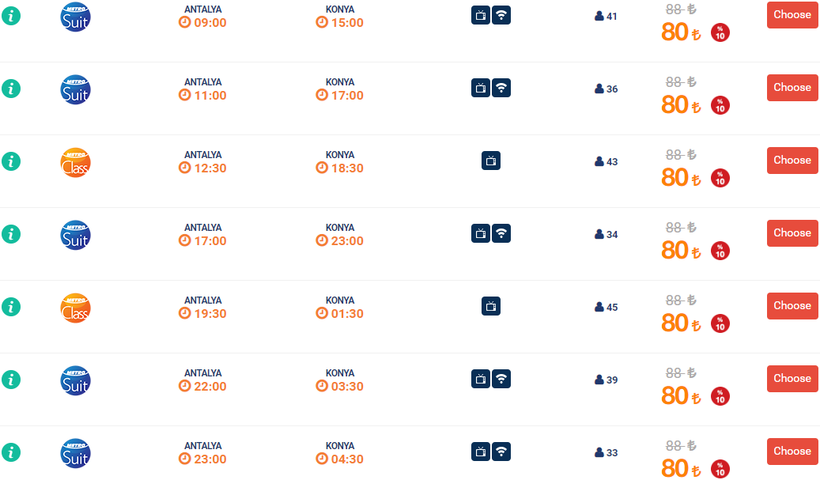820x480 pixels.
Task: Select the 22:00 trip Choose button
Action: point(792,379)
